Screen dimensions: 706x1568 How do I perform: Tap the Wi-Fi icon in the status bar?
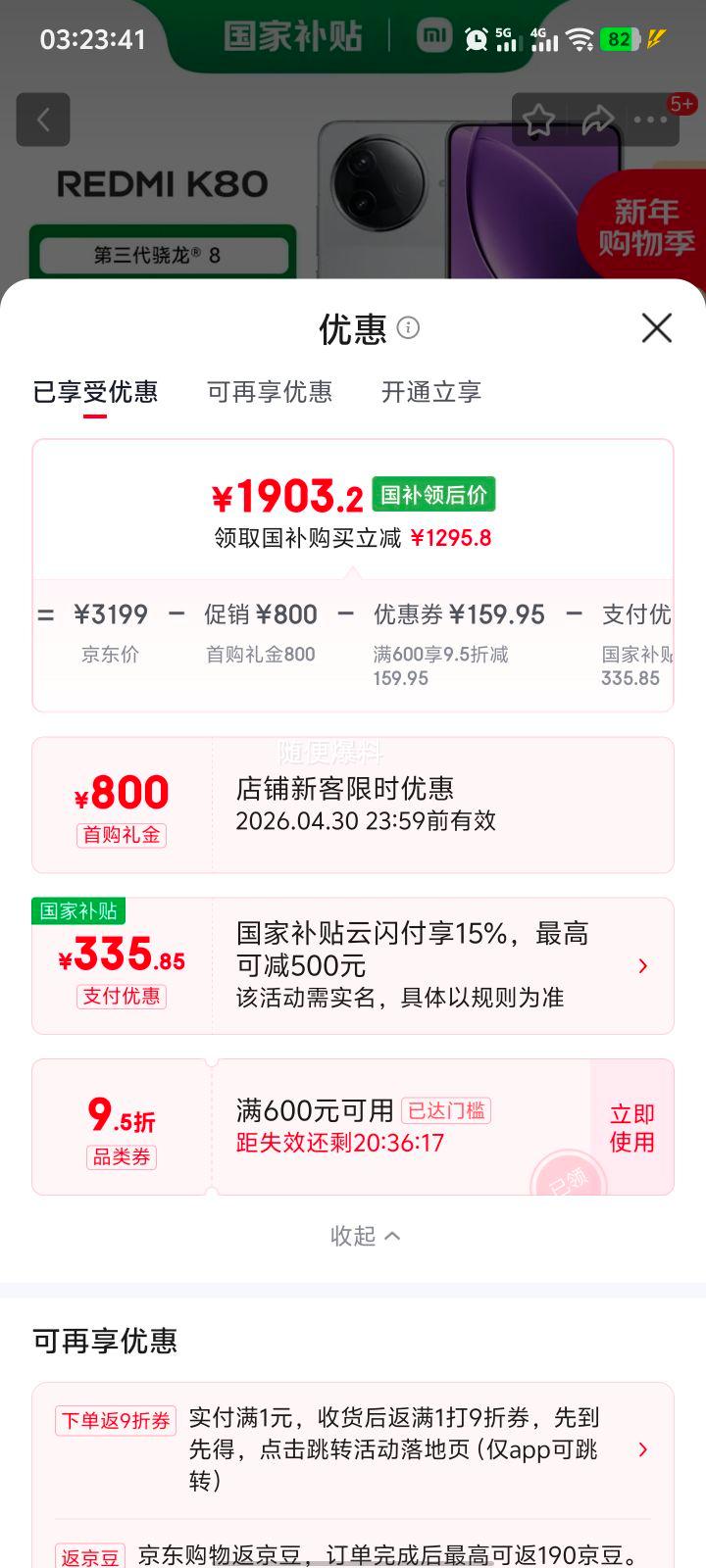(580, 36)
